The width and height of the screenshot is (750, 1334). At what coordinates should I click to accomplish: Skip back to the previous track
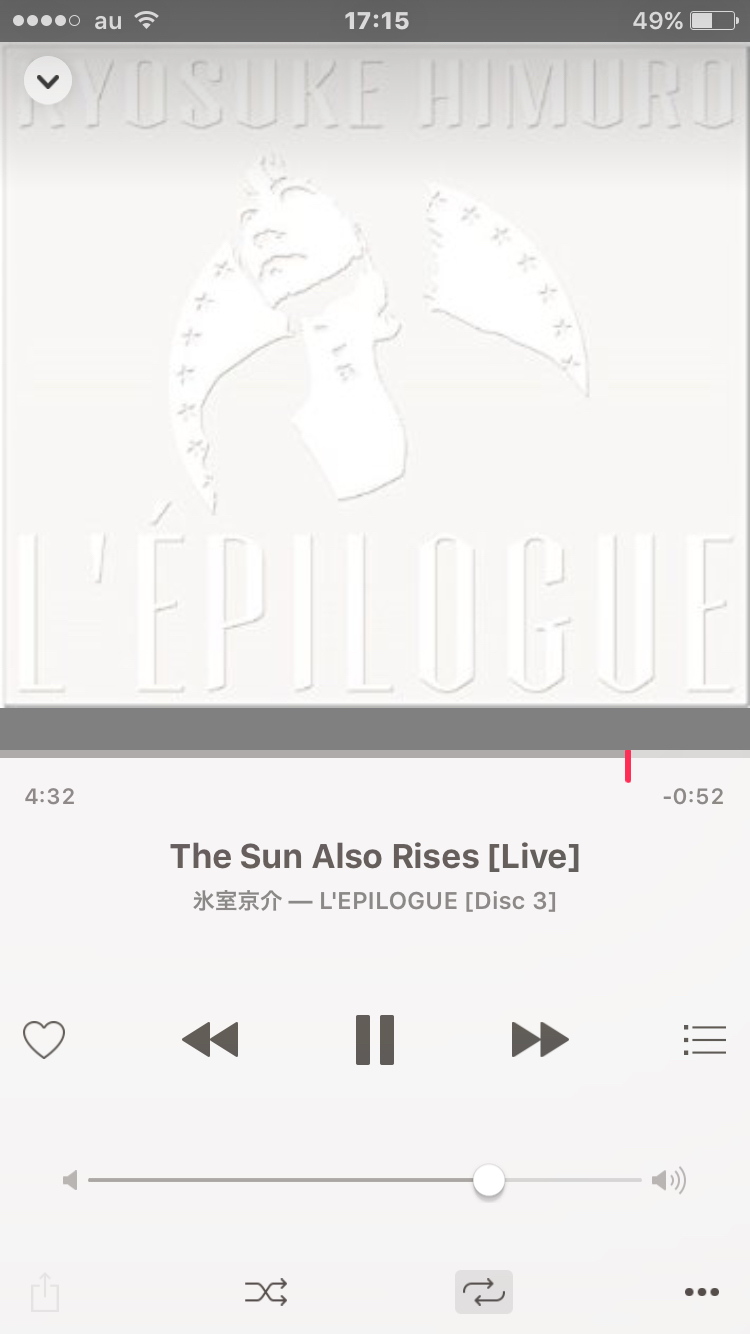tap(210, 1040)
